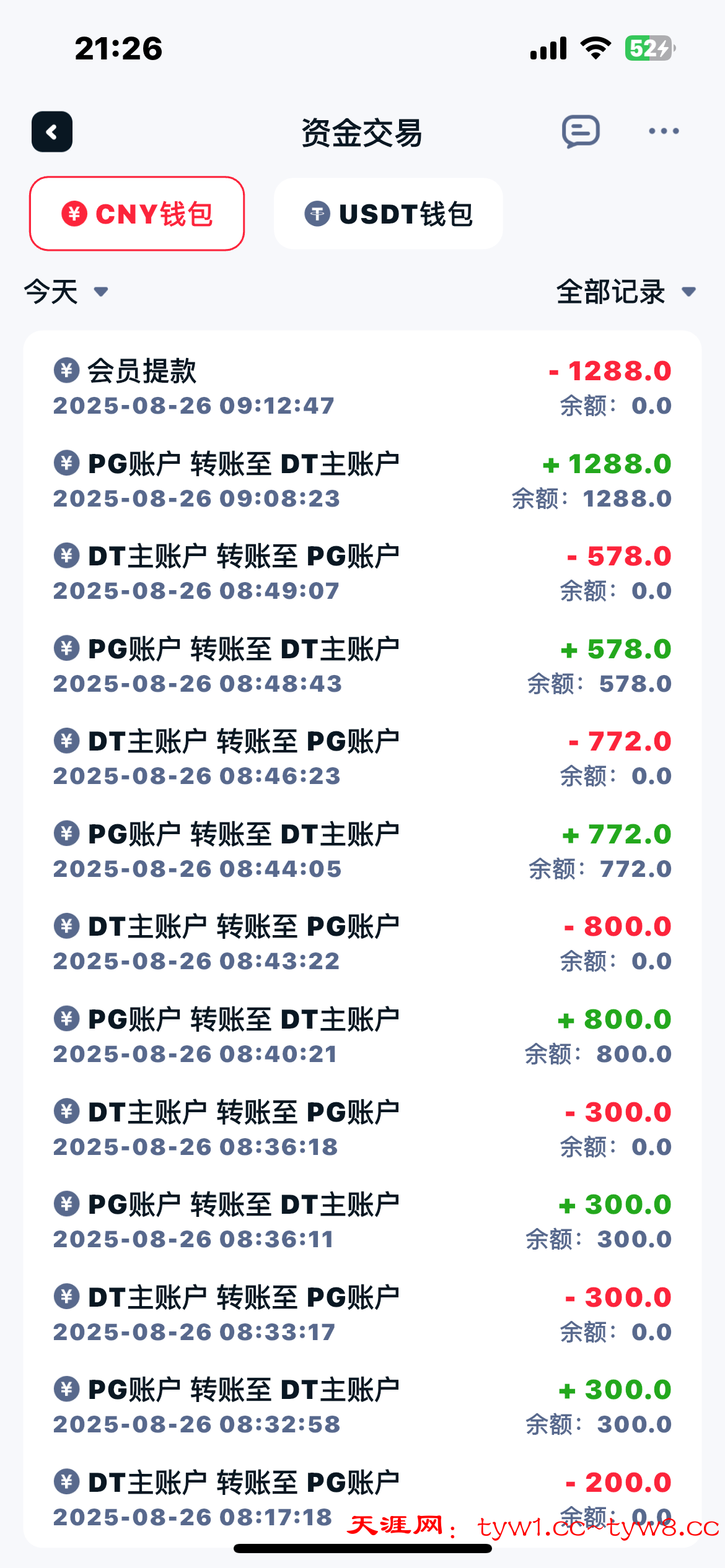725x1568 pixels.
Task: Go back using the arrow button
Action: 52,132
